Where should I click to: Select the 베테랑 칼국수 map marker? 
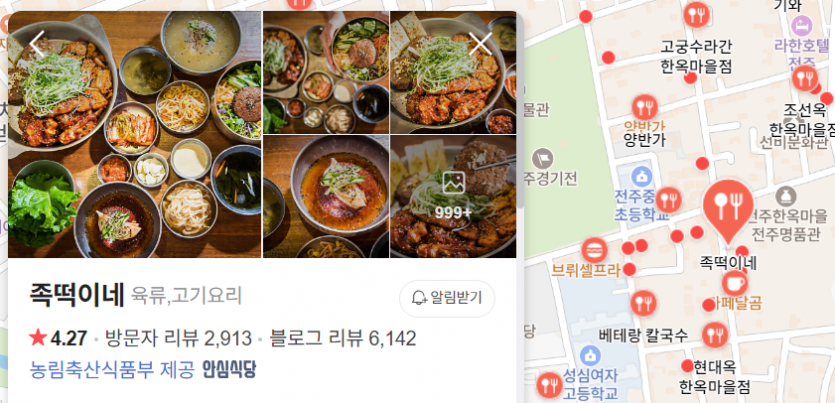coord(643,303)
